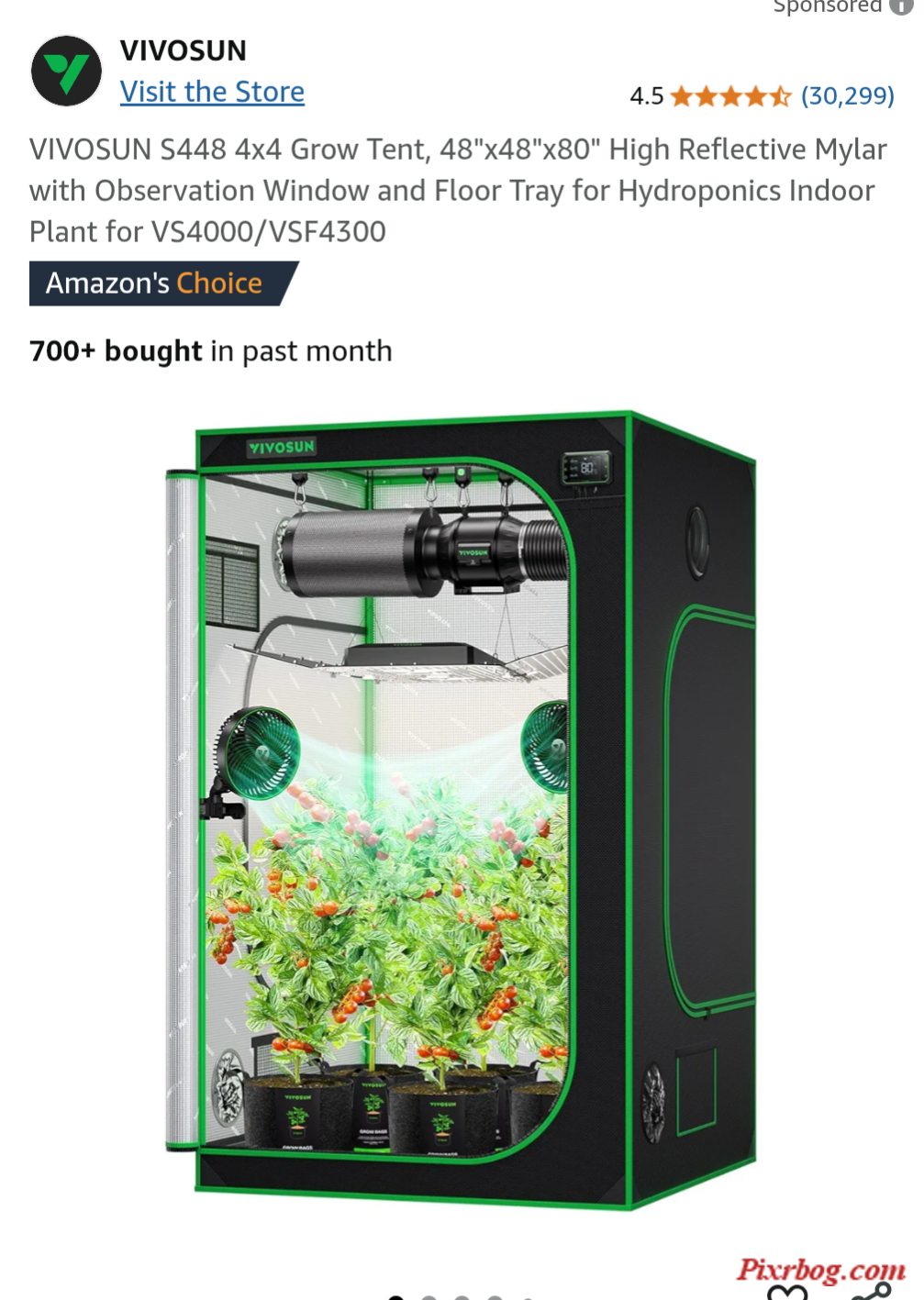Screen dimensions: 924x1300
Task: Visit the VIVOSUN store
Action: point(212,92)
